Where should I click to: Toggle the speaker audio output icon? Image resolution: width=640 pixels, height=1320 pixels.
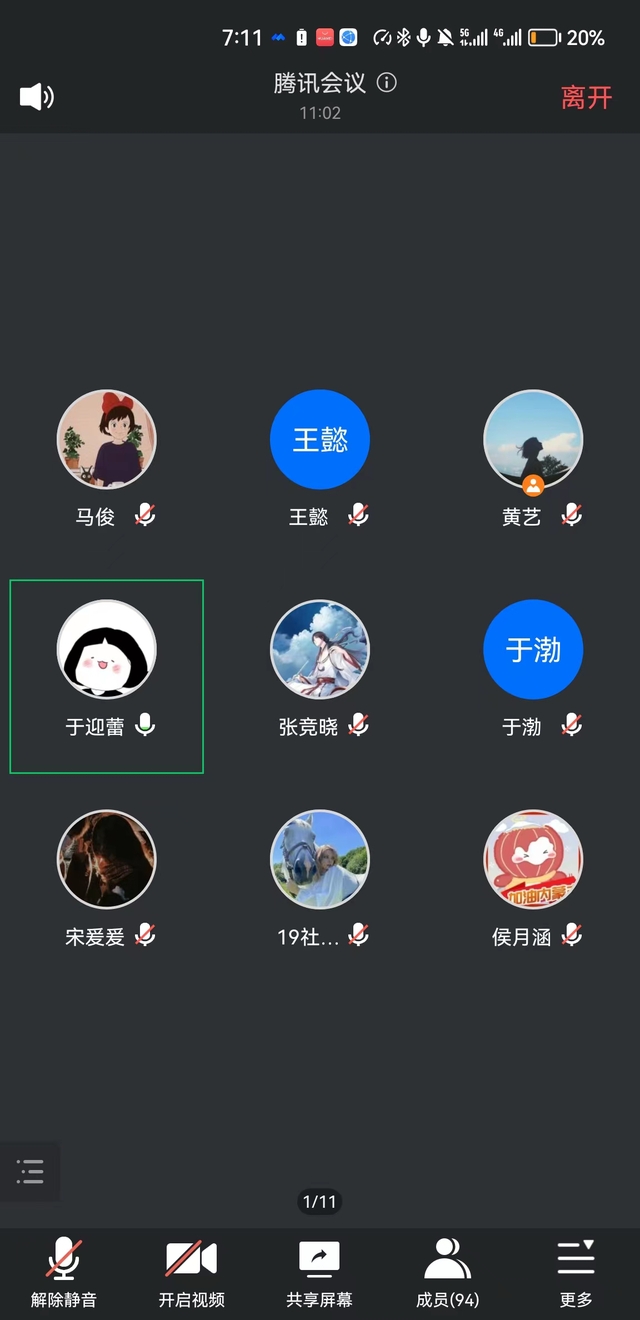36,96
